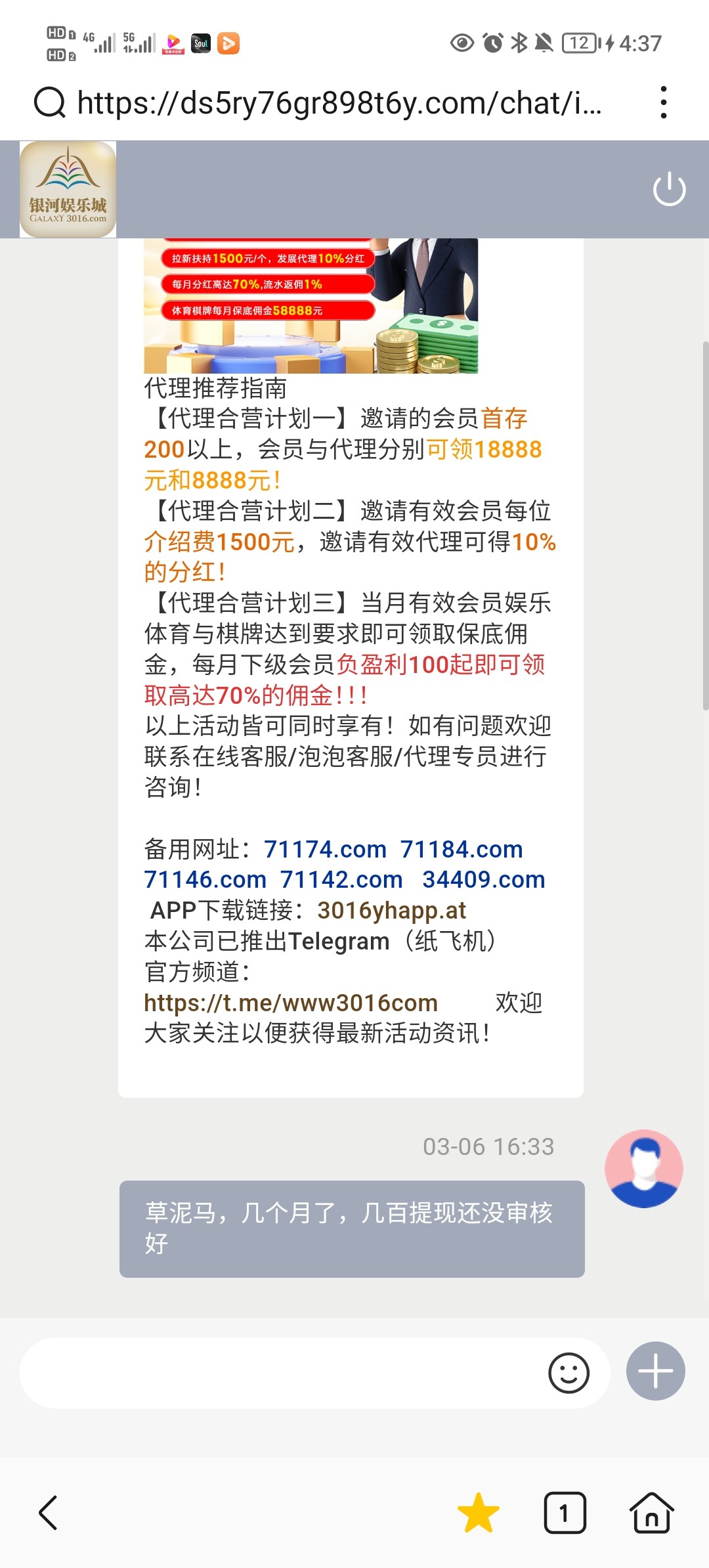Open the 71184.com backup link

pos(462,849)
